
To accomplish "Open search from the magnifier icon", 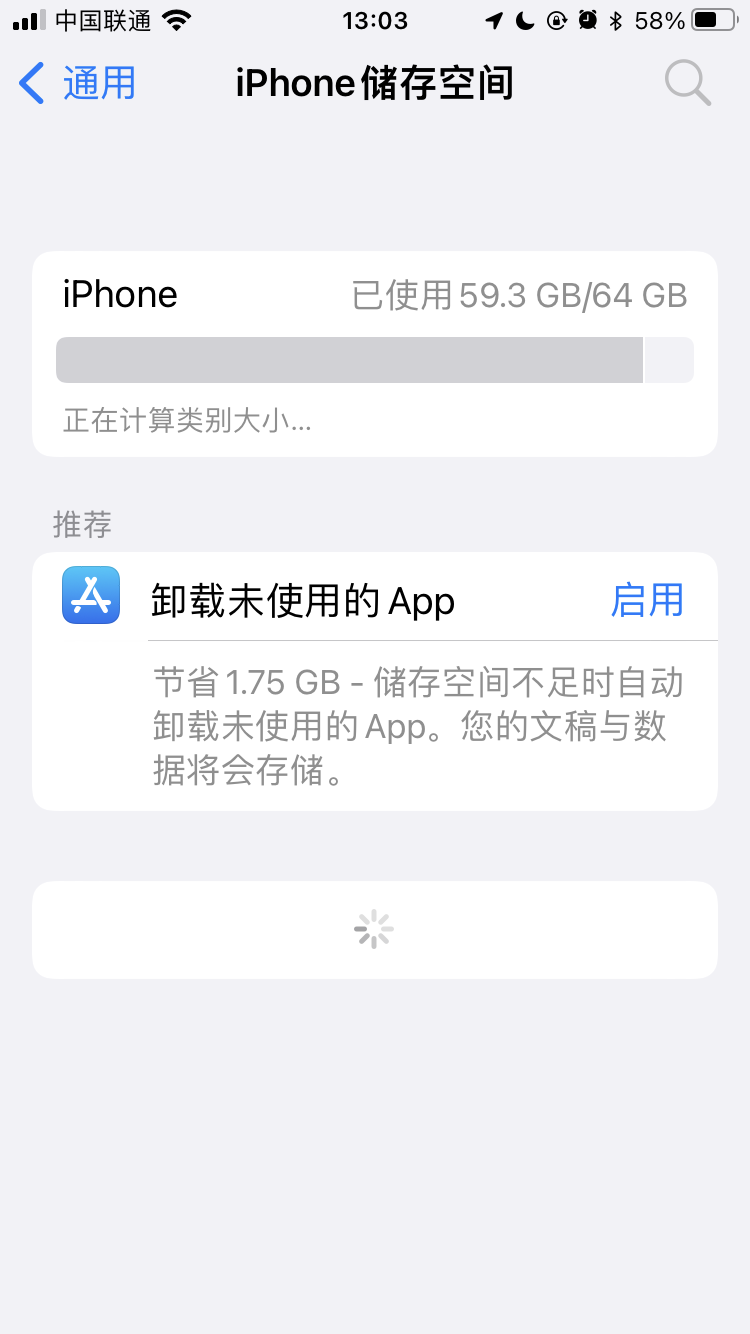I will [x=687, y=83].
